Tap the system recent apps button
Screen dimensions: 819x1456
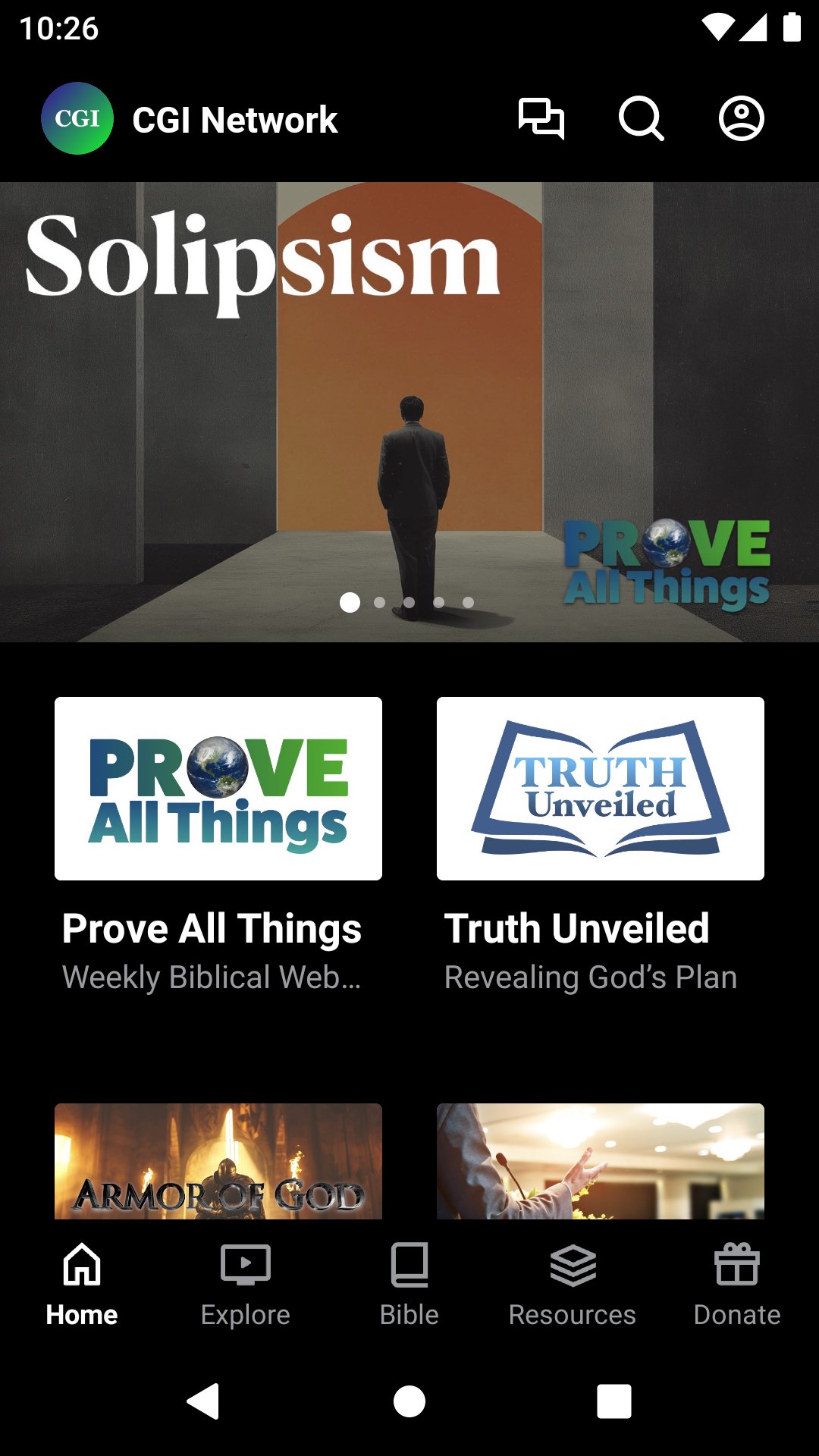[614, 1401]
